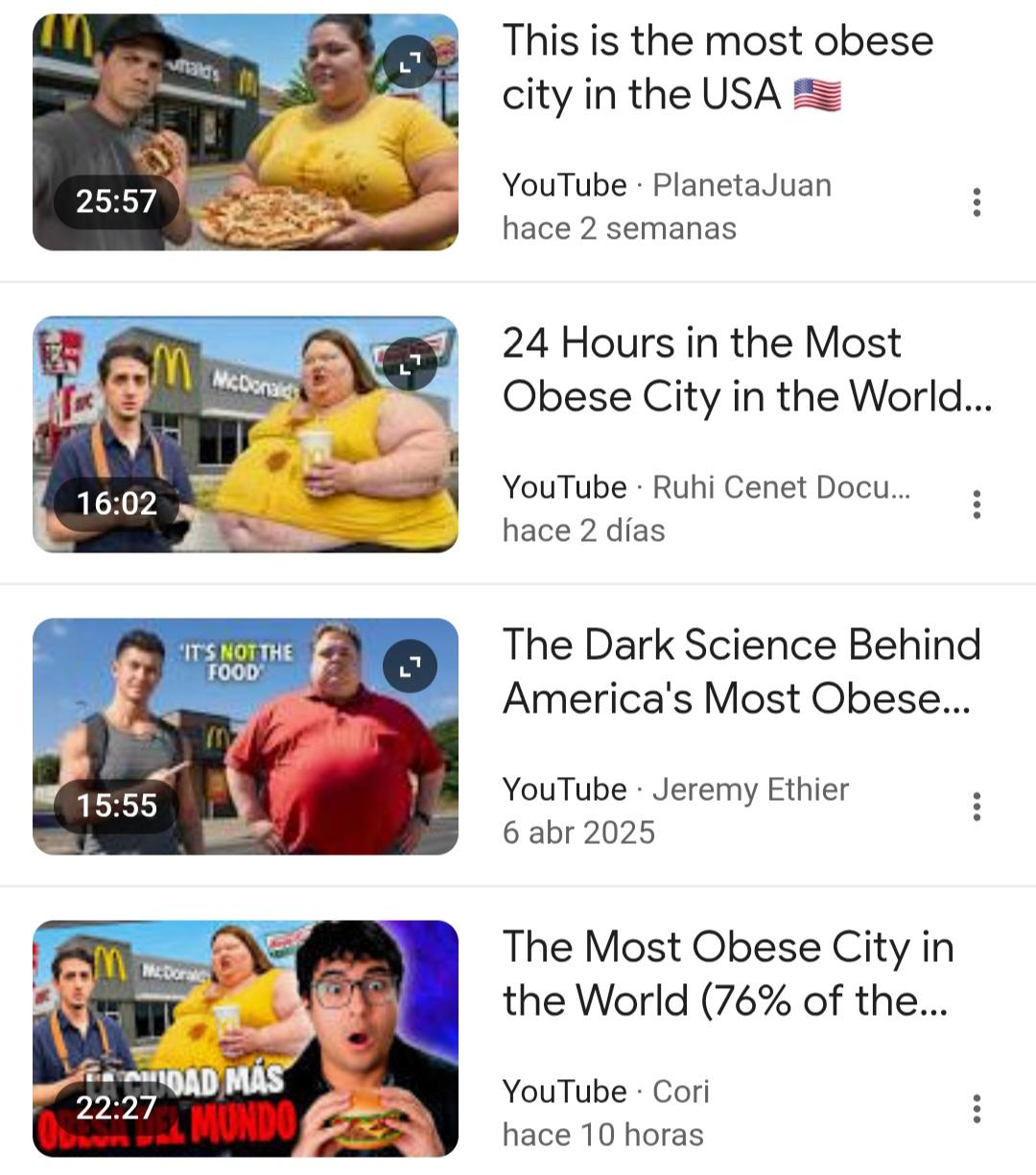This screenshot has height=1175, width=1036.
Task: Show more options for Cori video
Action: click(x=977, y=1109)
